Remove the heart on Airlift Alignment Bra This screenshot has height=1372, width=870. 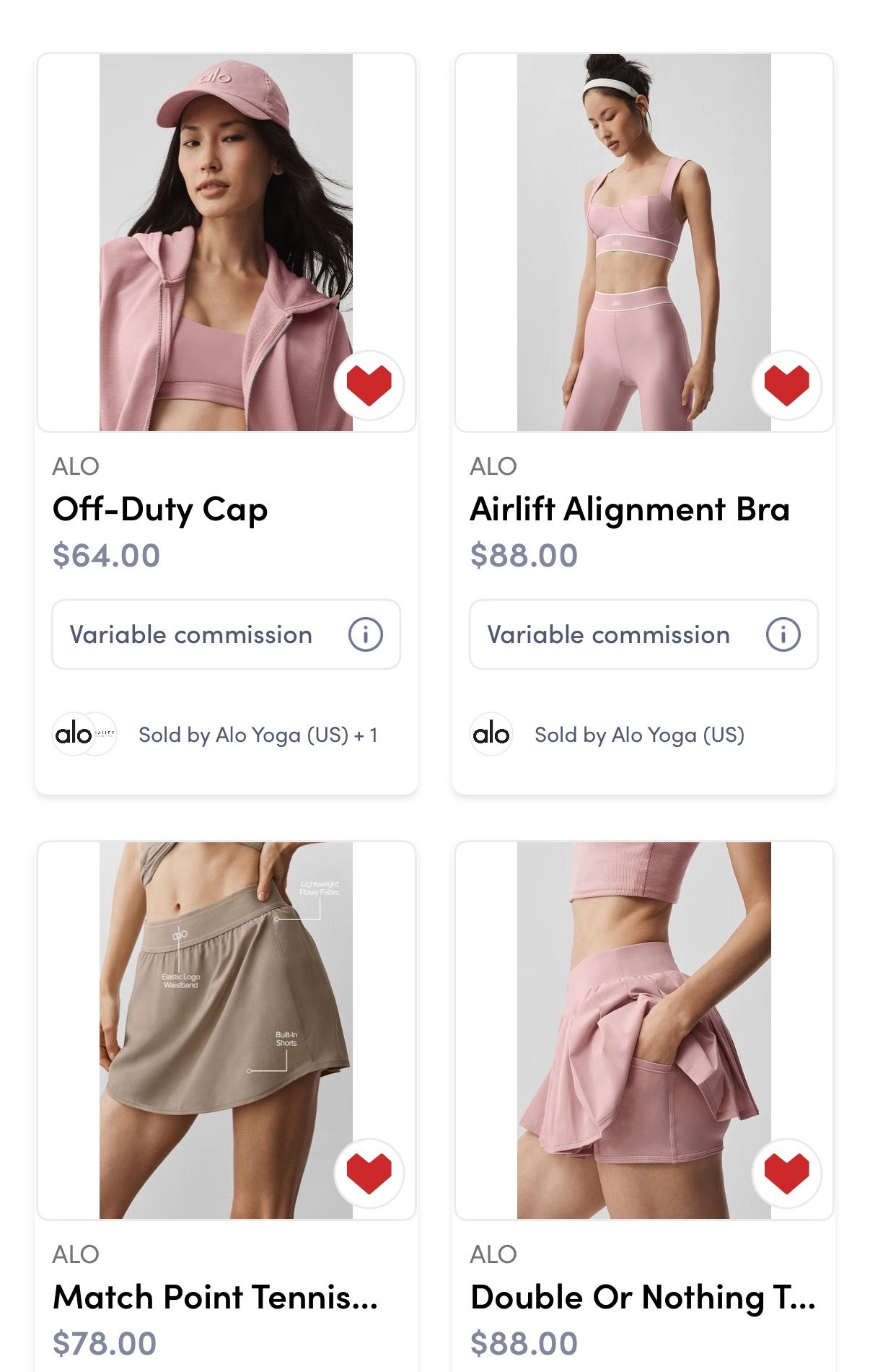[x=786, y=385]
